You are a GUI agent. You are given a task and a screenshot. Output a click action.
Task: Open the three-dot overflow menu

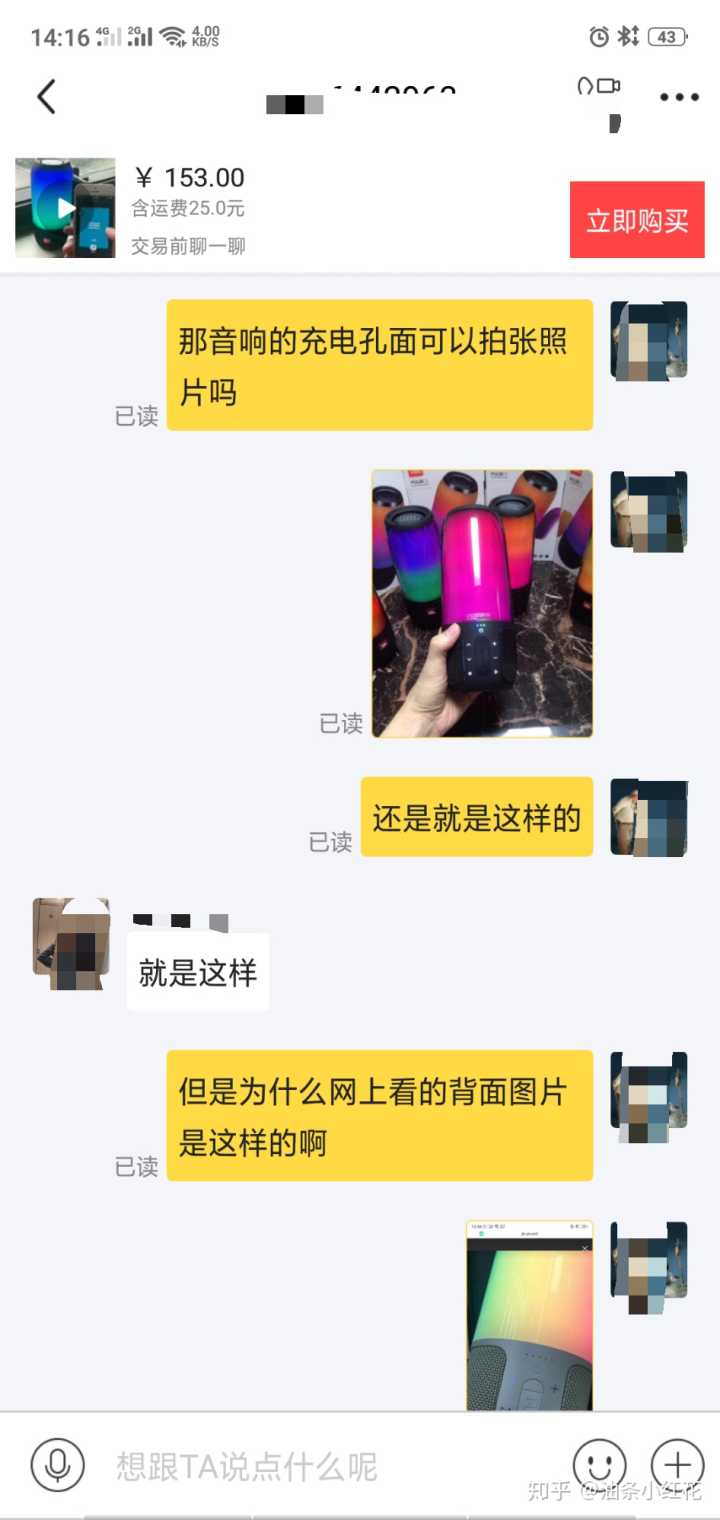pyautogui.click(x=679, y=97)
